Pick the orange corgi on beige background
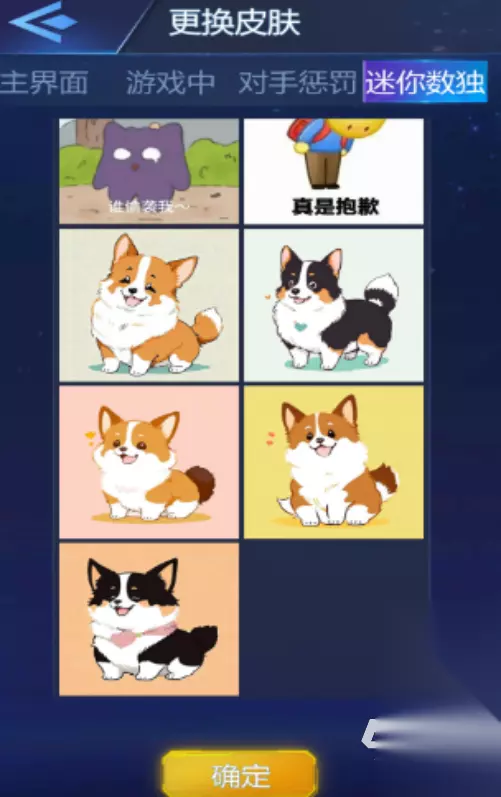This screenshot has height=797, width=501. coord(149,305)
